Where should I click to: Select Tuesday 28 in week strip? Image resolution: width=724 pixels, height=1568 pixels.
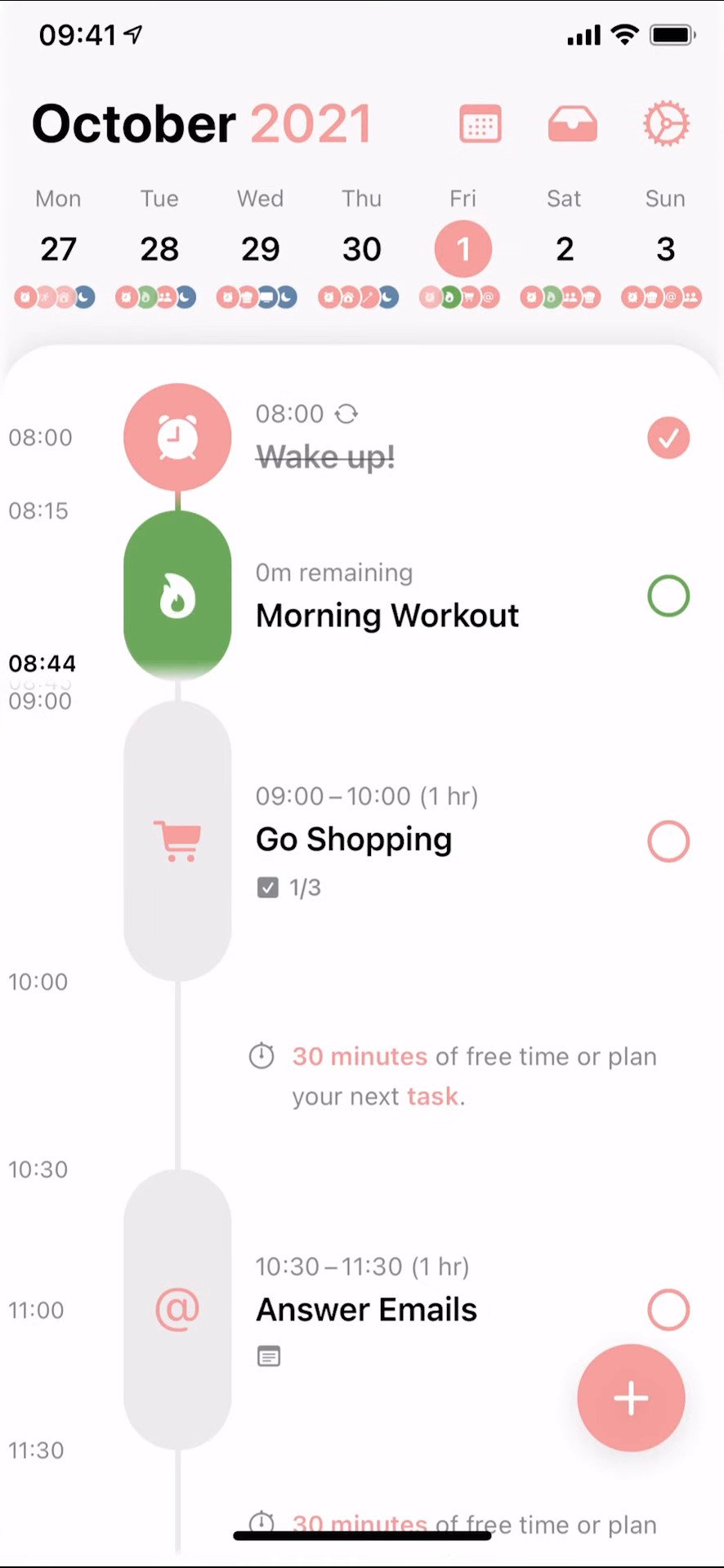(x=159, y=248)
